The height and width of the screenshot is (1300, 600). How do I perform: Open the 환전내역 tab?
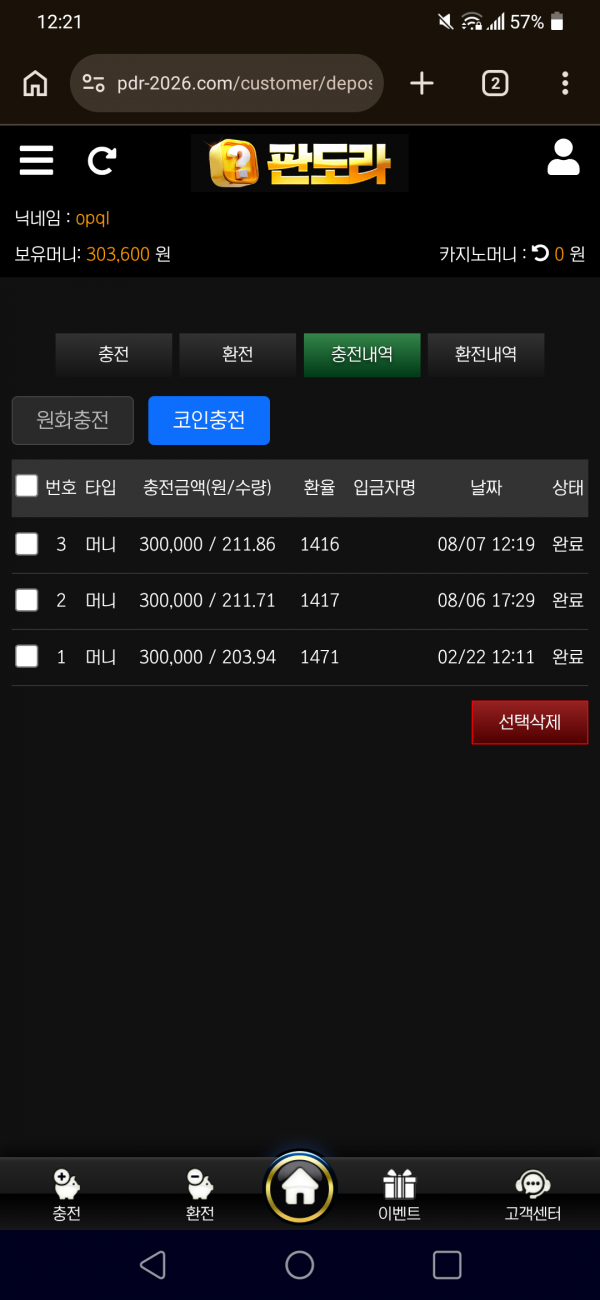pyautogui.click(x=486, y=355)
